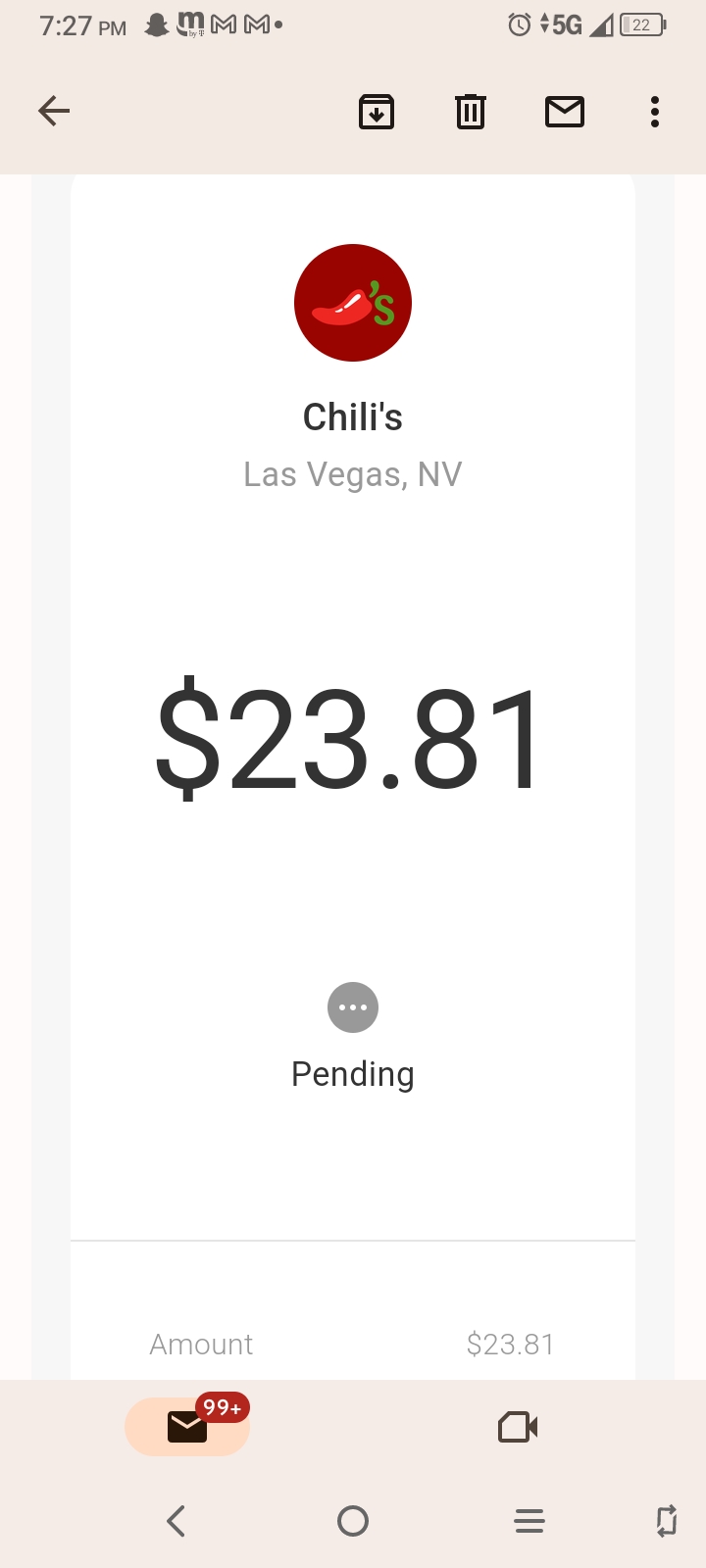
Task: Delete this email
Action: coord(471,112)
